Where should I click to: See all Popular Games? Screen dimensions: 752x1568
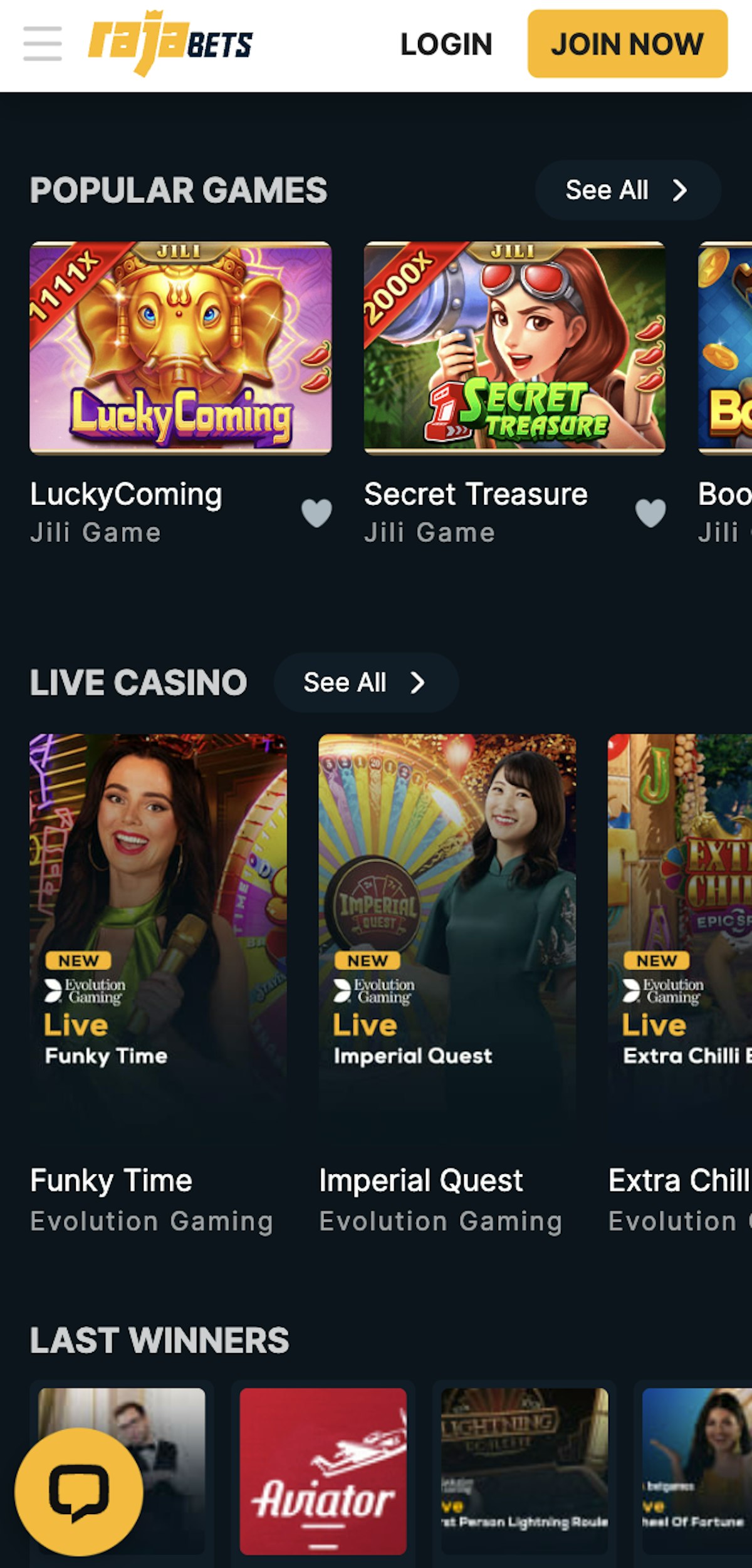tap(627, 190)
